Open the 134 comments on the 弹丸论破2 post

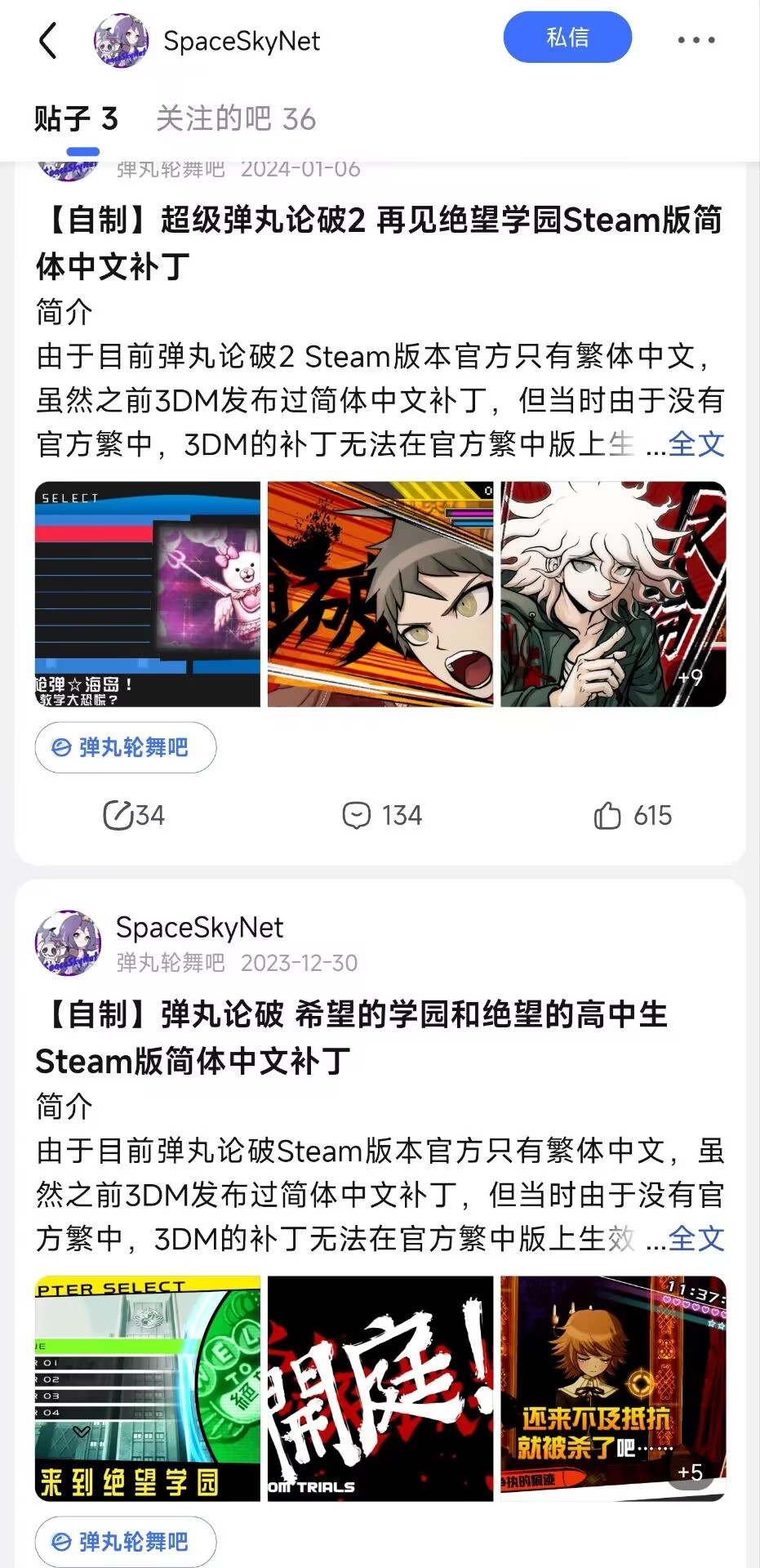coord(382,815)
